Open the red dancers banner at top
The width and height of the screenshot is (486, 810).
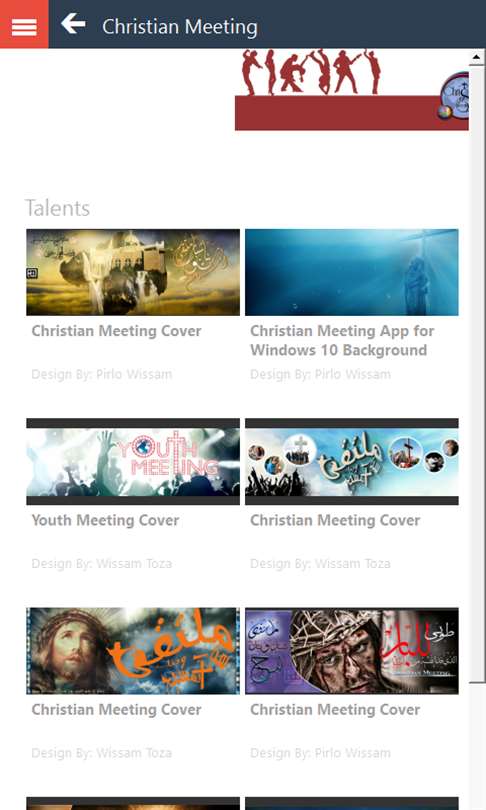click(x=352, y=89)
